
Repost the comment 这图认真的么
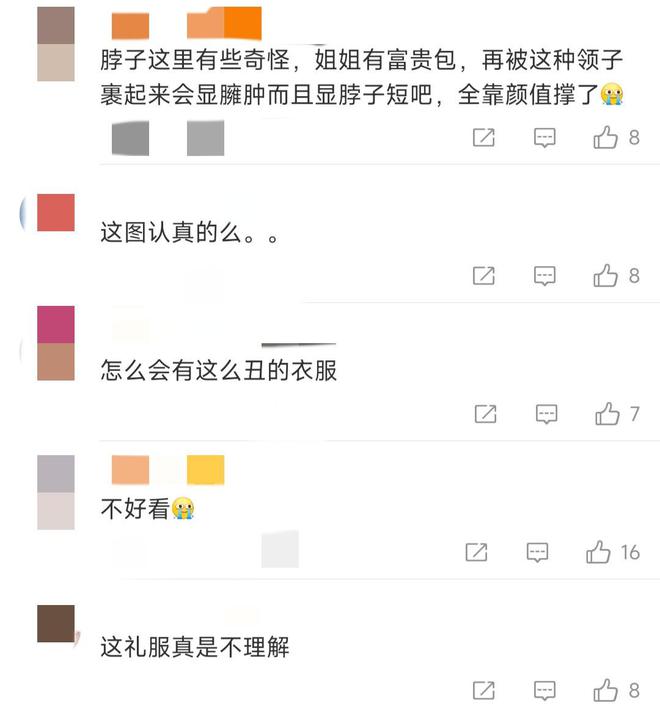483,276
